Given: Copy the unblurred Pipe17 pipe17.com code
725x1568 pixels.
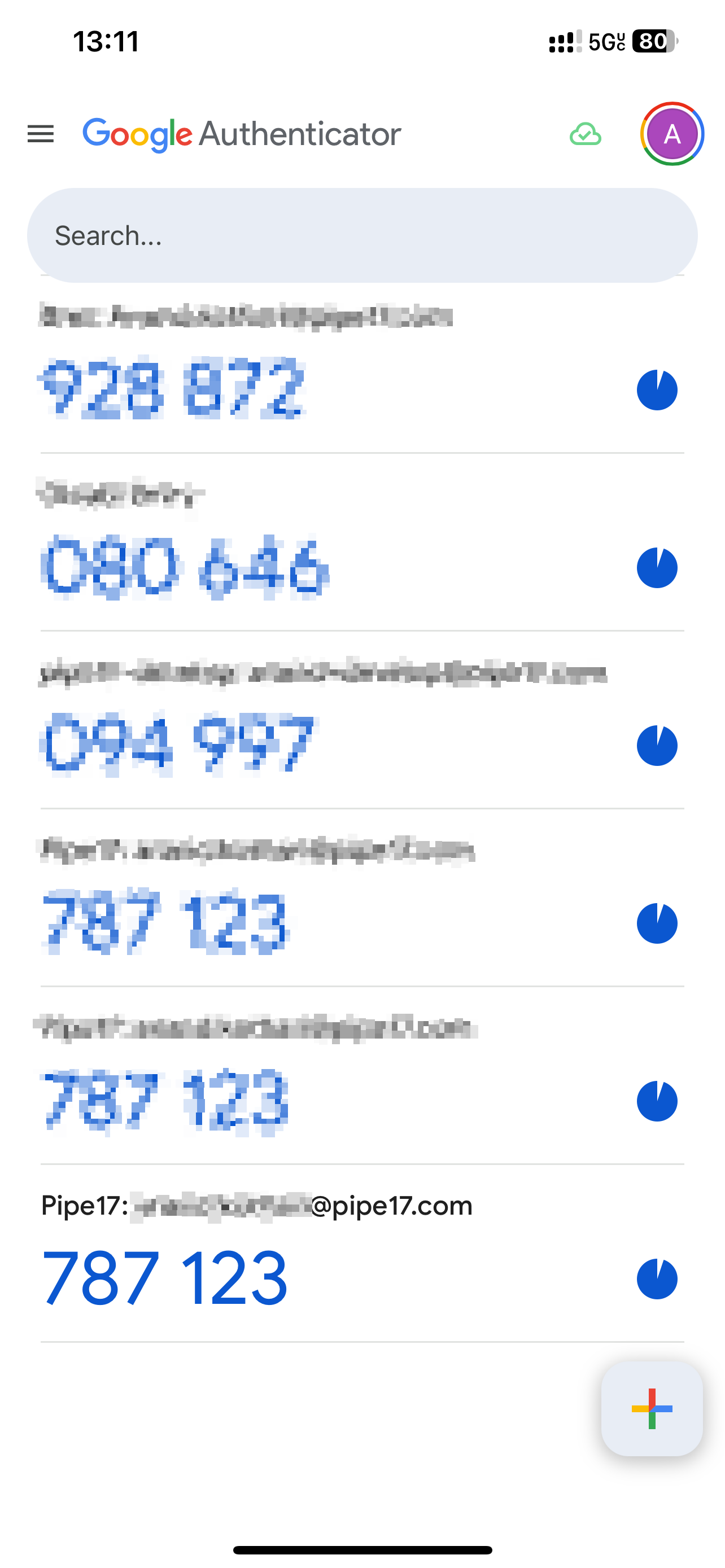Looking at the screenshot, I should [x=164, y=1277].
